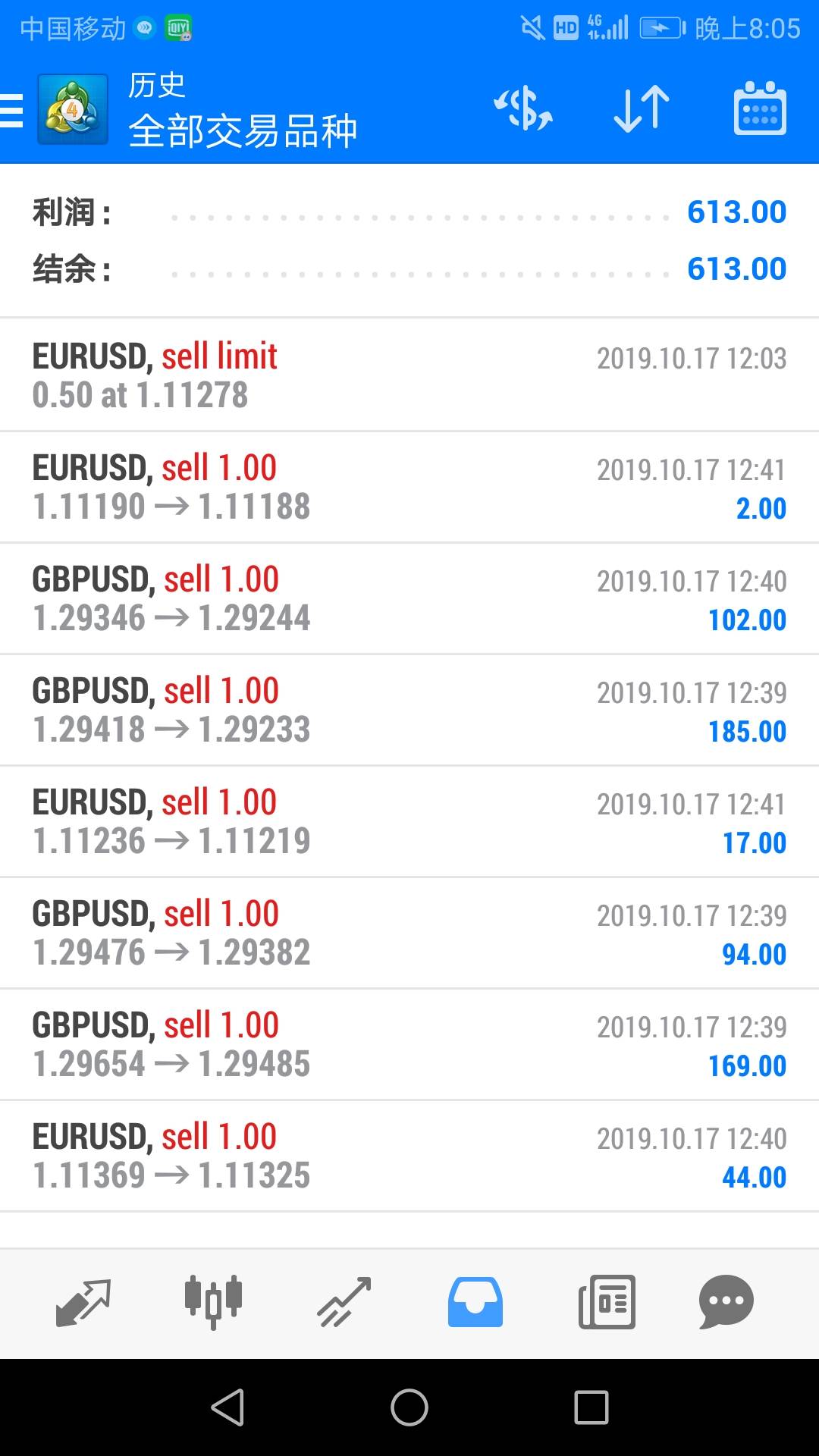Open the EURUSD trade with 2.00 profit
Image resolution: width=819 pixels, height=1456 pixels.
click(x=409, y=487)
